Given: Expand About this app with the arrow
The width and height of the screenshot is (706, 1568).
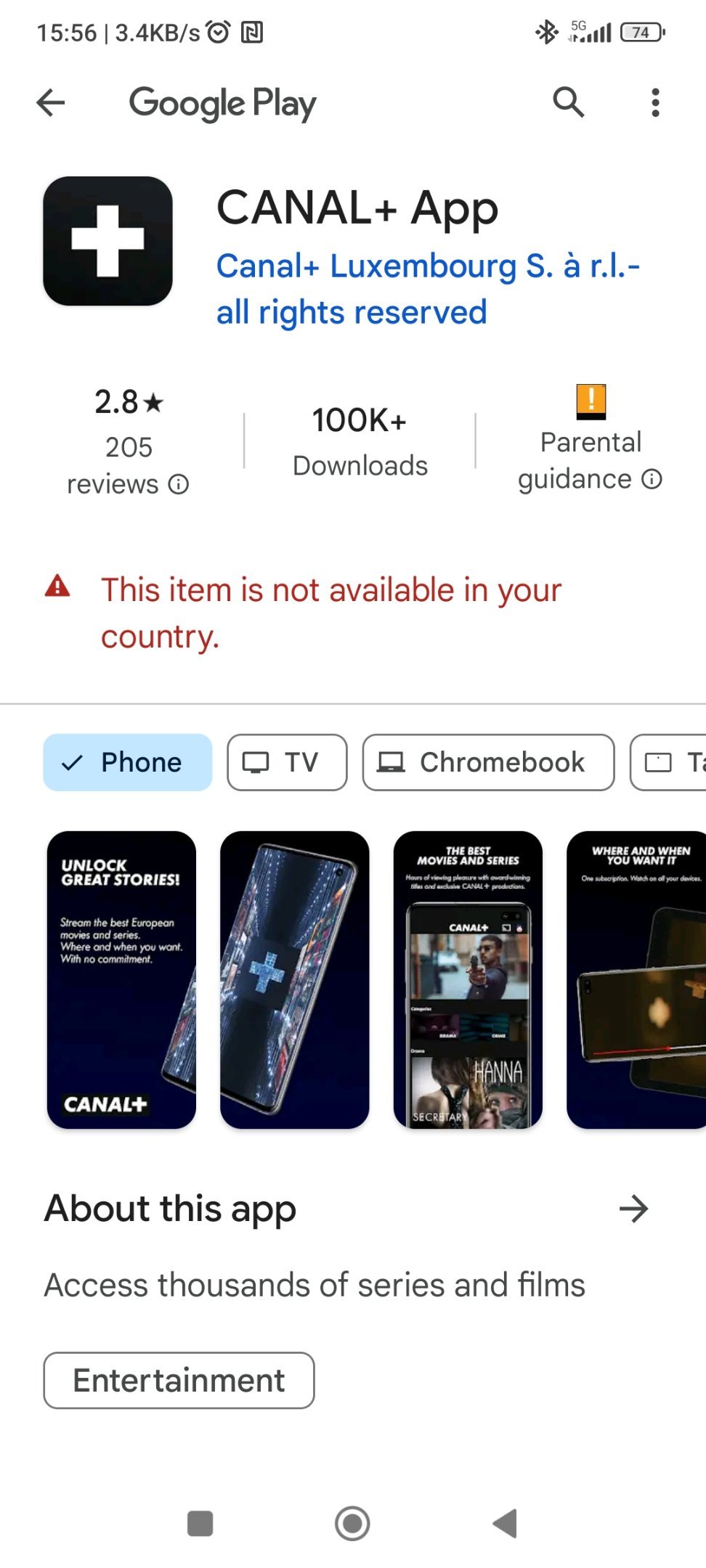Looking at the screenshot, I should coord(633,1209).
